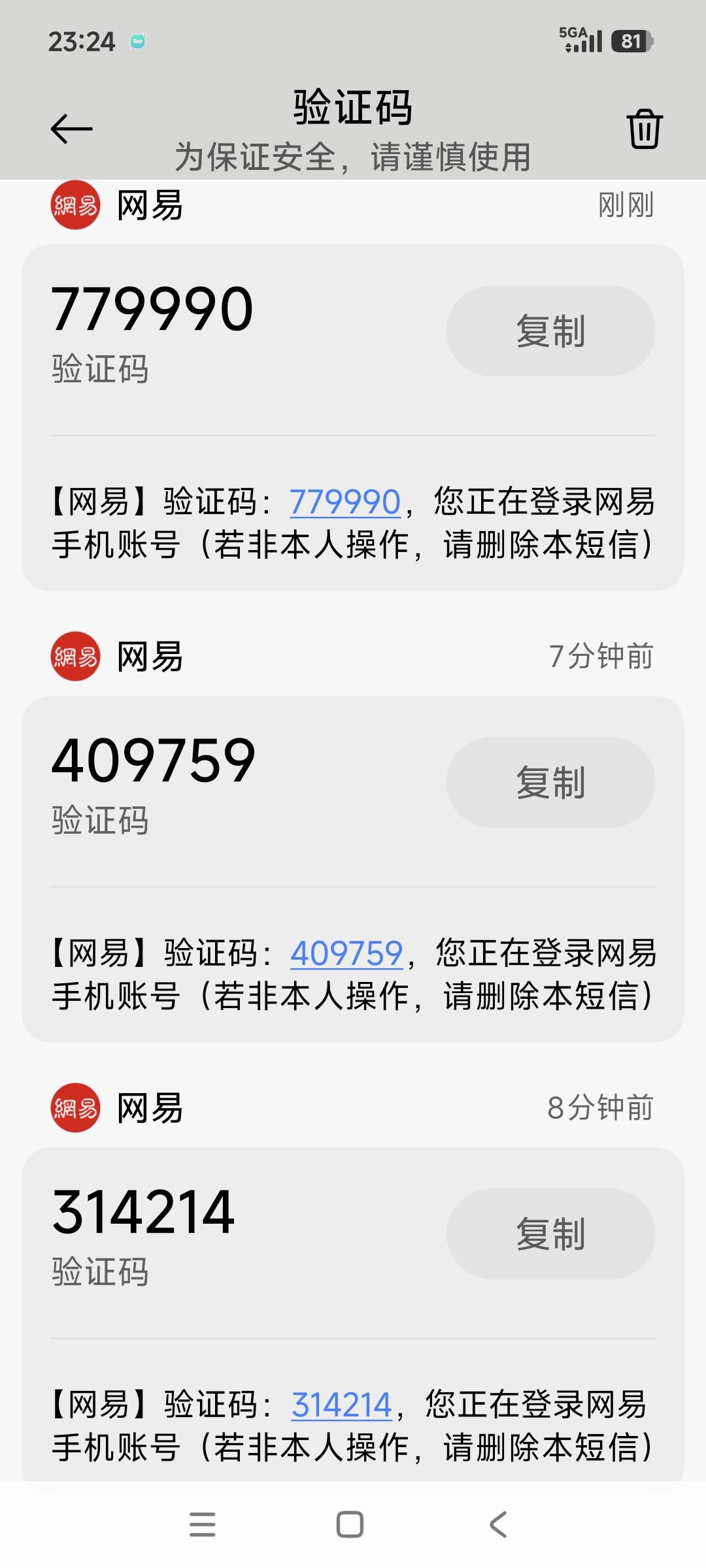Image resolution: width=706 pixels, height=1568 pixels.
Task: Tap the underlined 779990 link
Action: (x=345, y=502)
